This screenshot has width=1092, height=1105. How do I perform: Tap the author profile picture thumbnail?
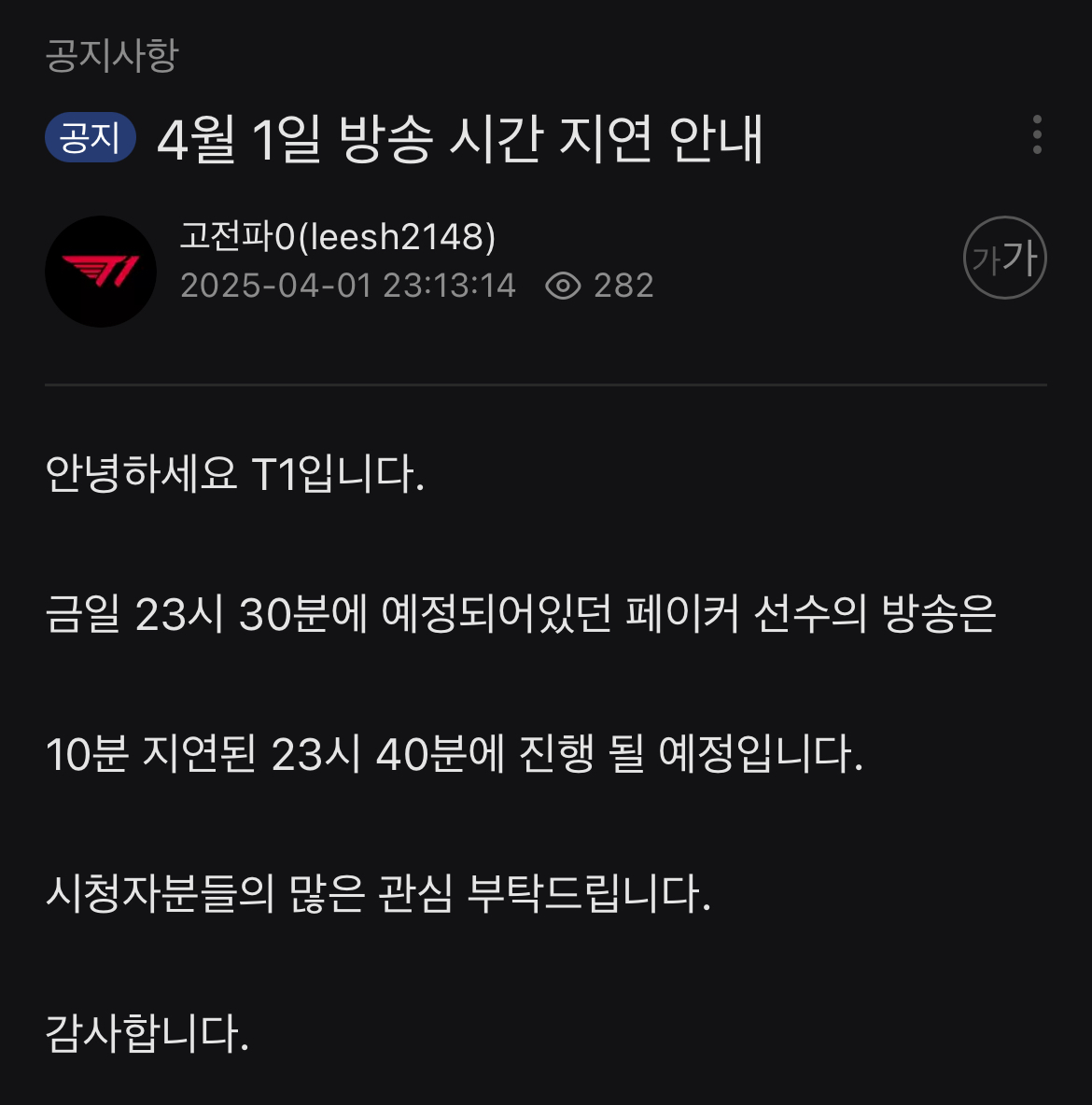coord(101,269)
